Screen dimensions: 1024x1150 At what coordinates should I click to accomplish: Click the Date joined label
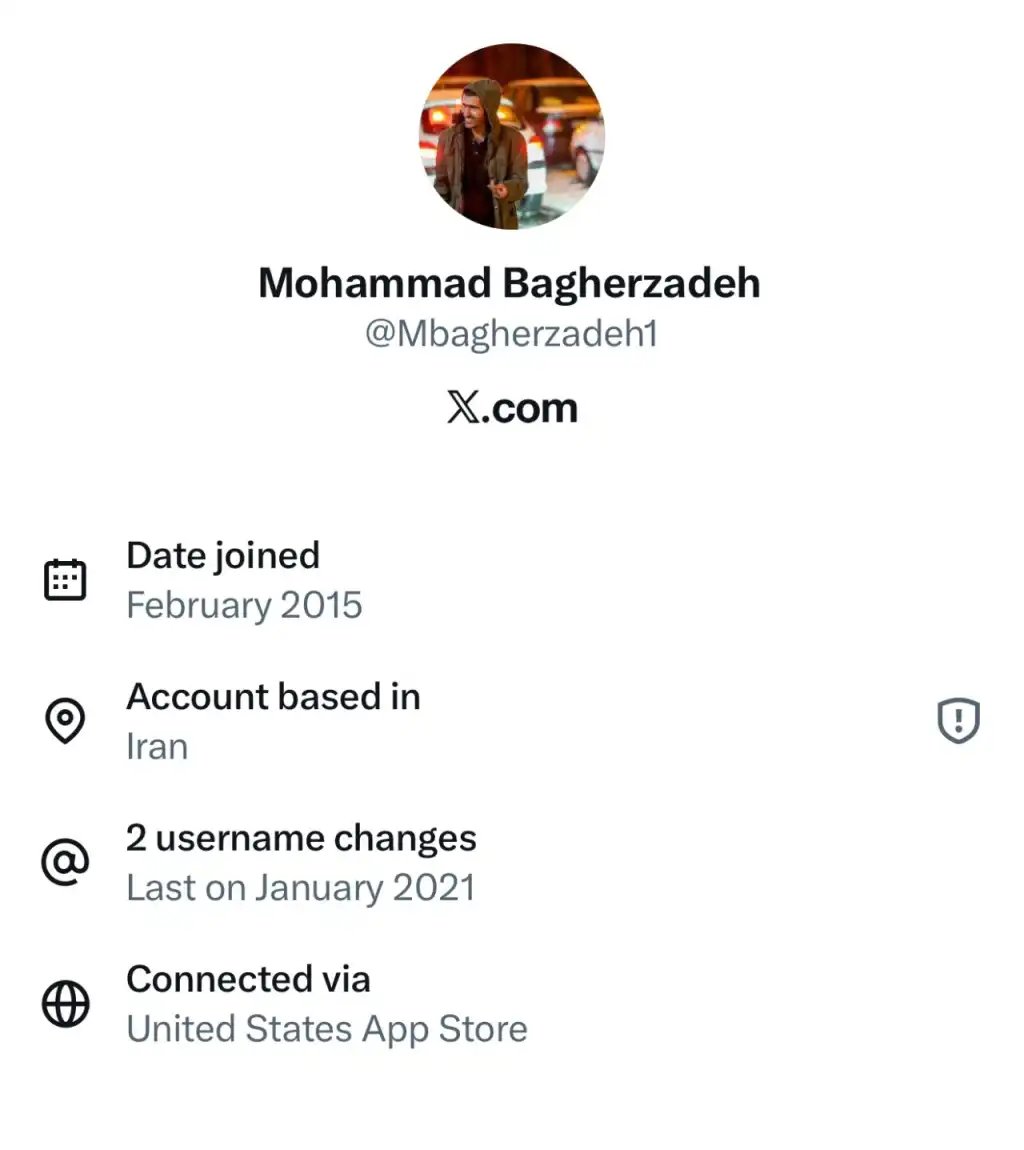tap(222, 555)
